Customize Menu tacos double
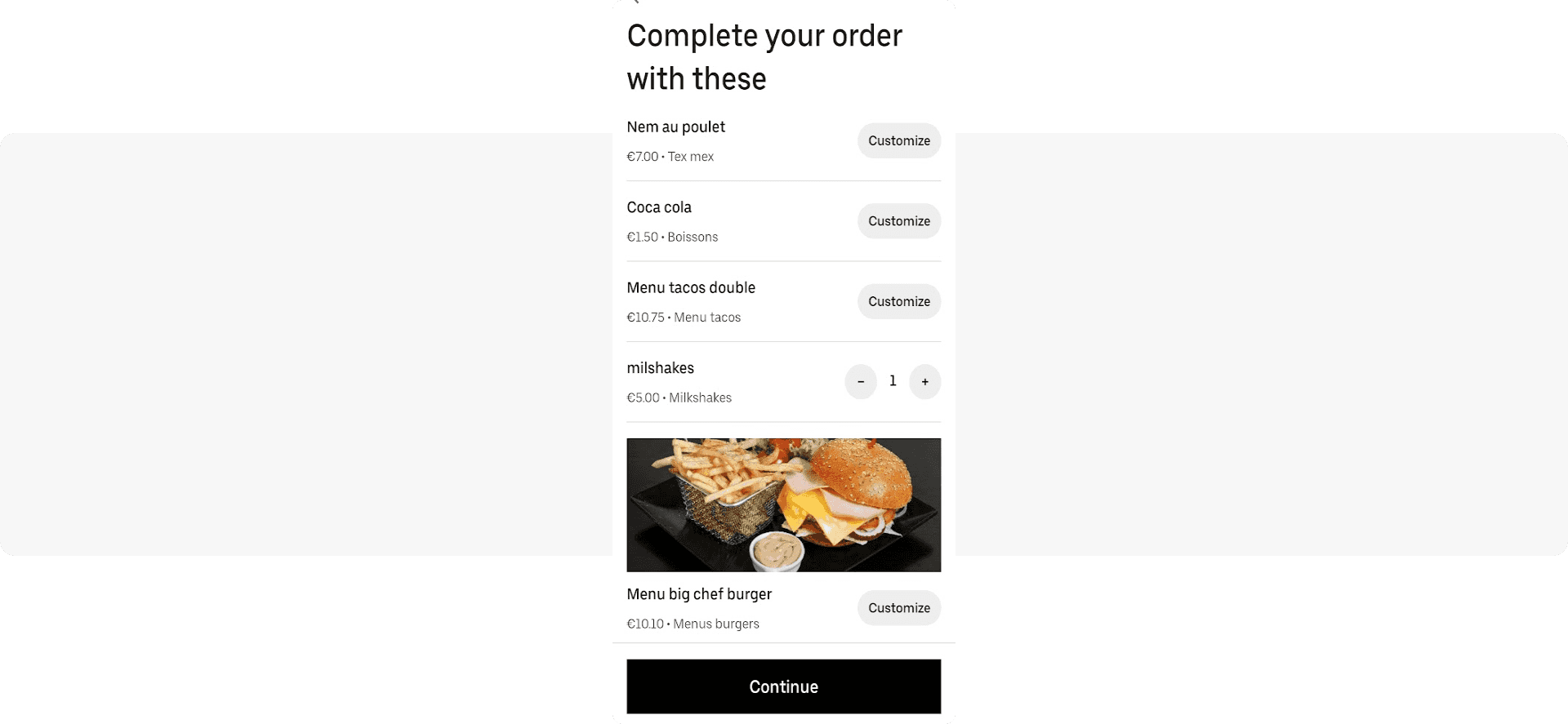1568x724 pixels. click(898, 301)
